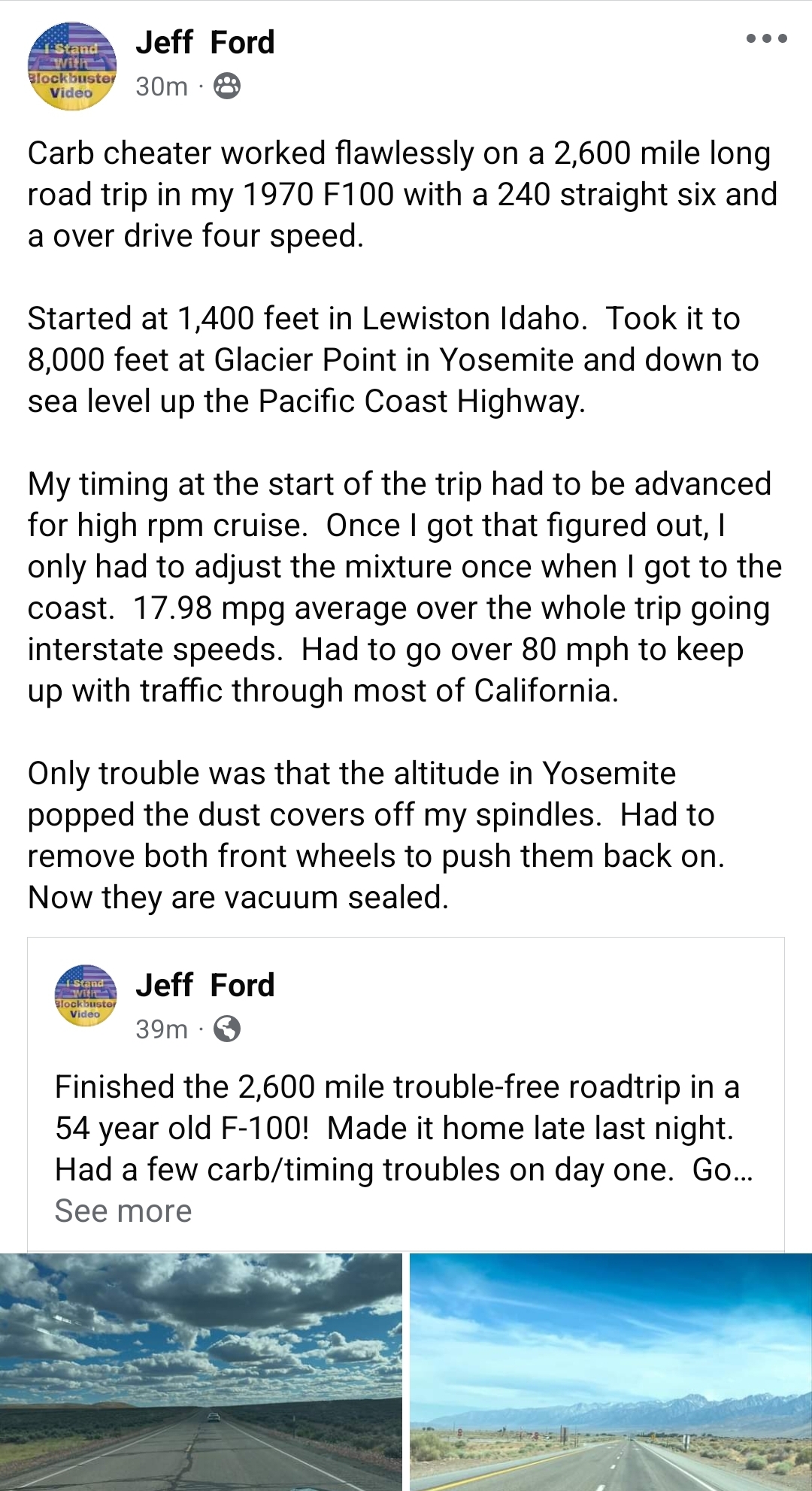Image resolution: width=812 pixels, height=1491 pixels.
Task: Tap Jeff Ford's profile picture on the main post
Action: pos(71,66)
